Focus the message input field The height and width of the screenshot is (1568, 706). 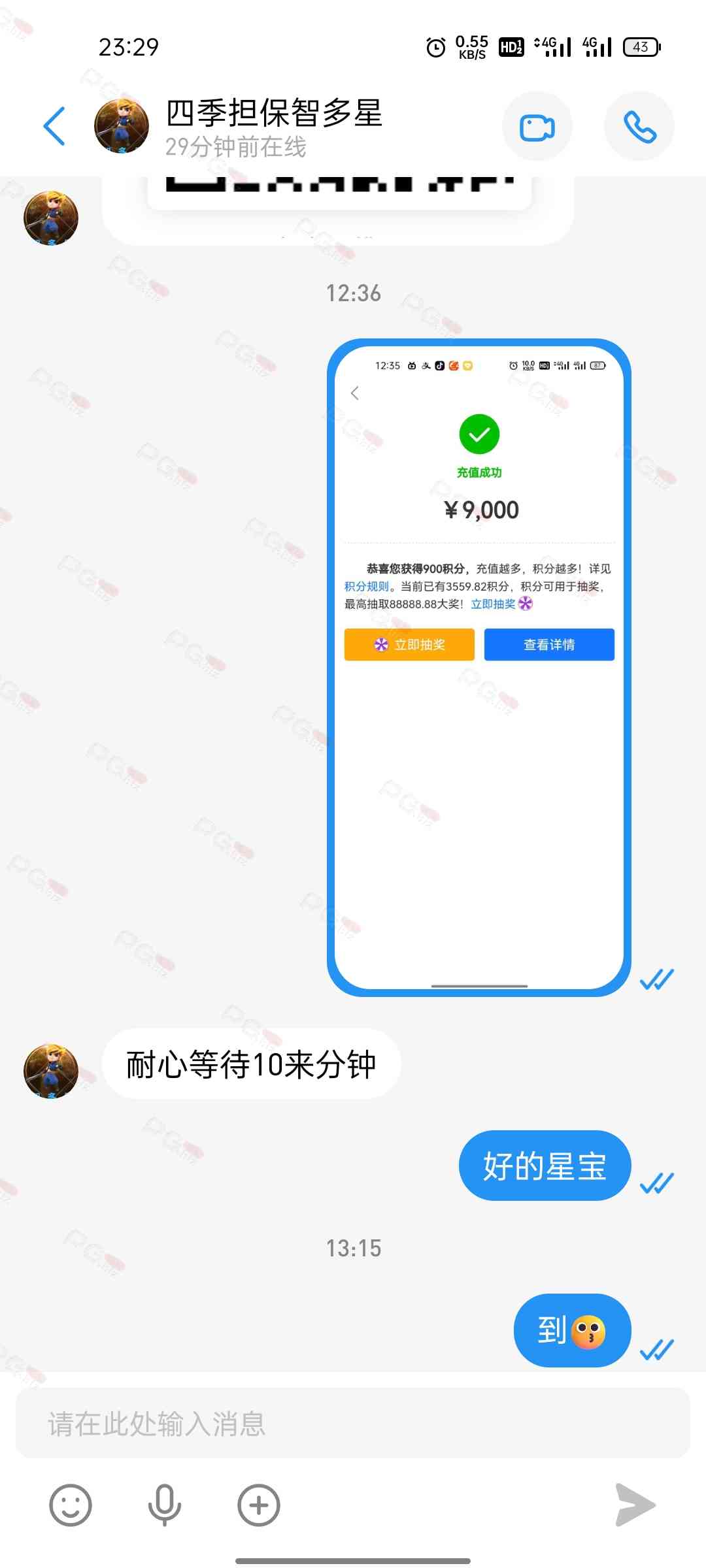pos(353,1424)
